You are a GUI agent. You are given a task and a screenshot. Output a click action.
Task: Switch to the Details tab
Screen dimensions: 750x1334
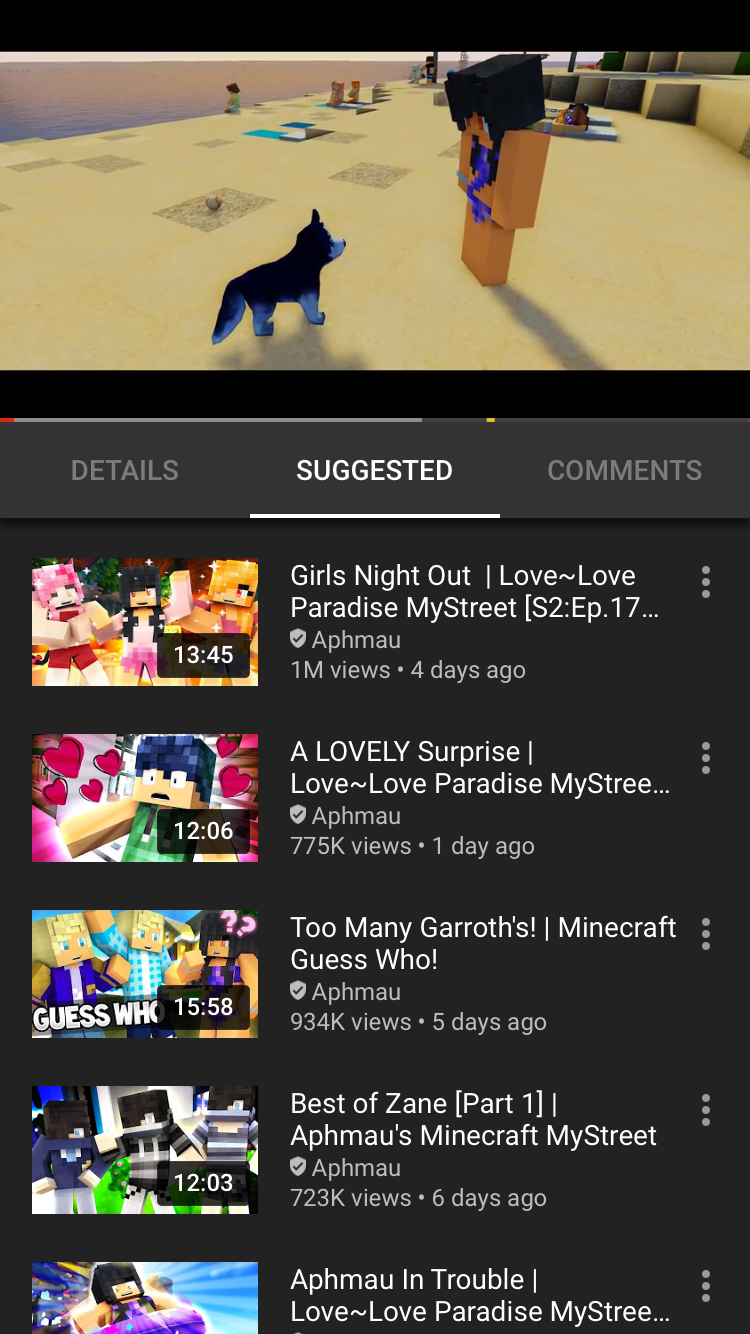pyautogui.click(x=124, y=470)
